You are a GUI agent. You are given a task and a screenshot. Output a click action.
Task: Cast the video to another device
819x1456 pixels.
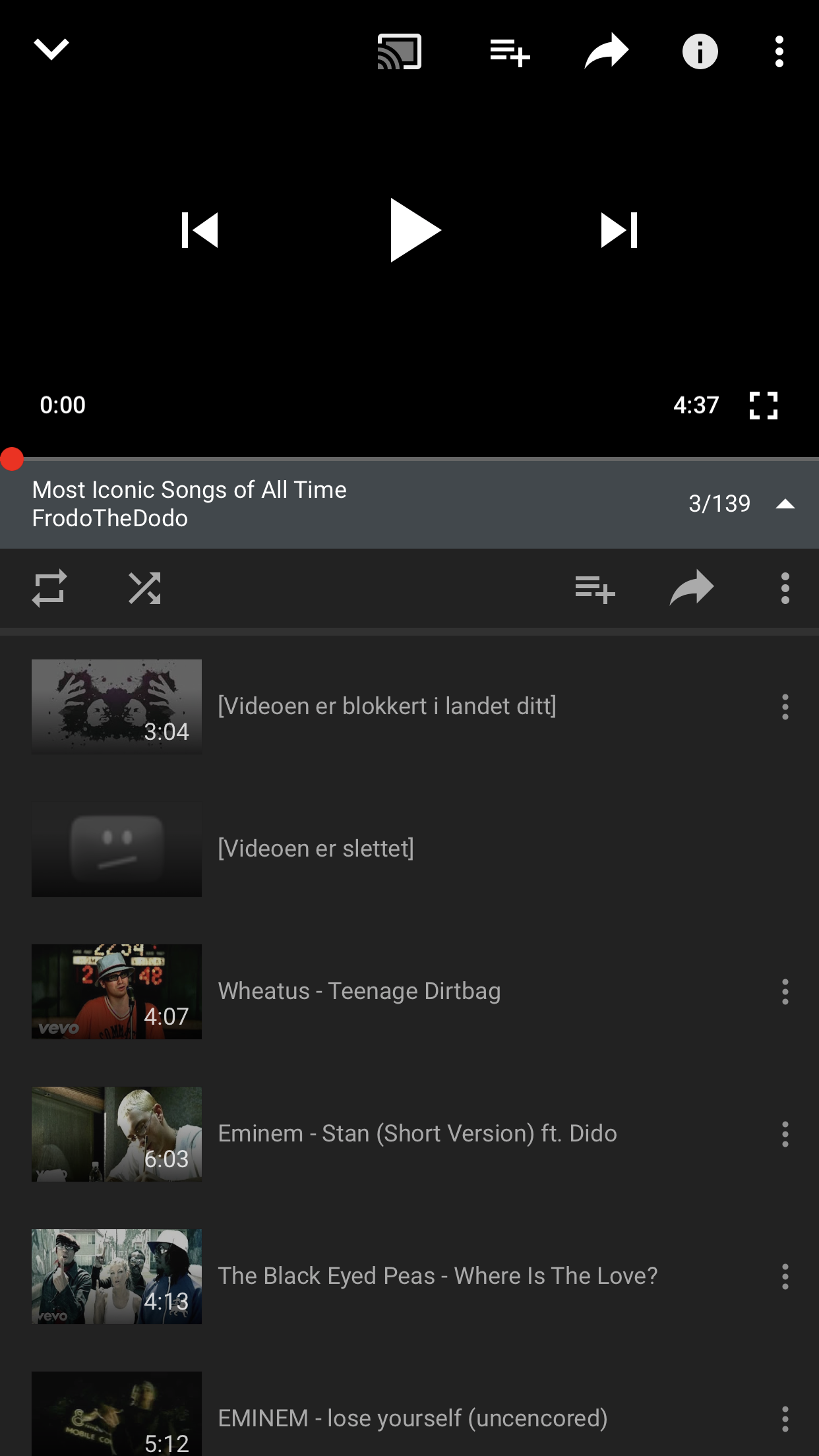pos(399,51)
